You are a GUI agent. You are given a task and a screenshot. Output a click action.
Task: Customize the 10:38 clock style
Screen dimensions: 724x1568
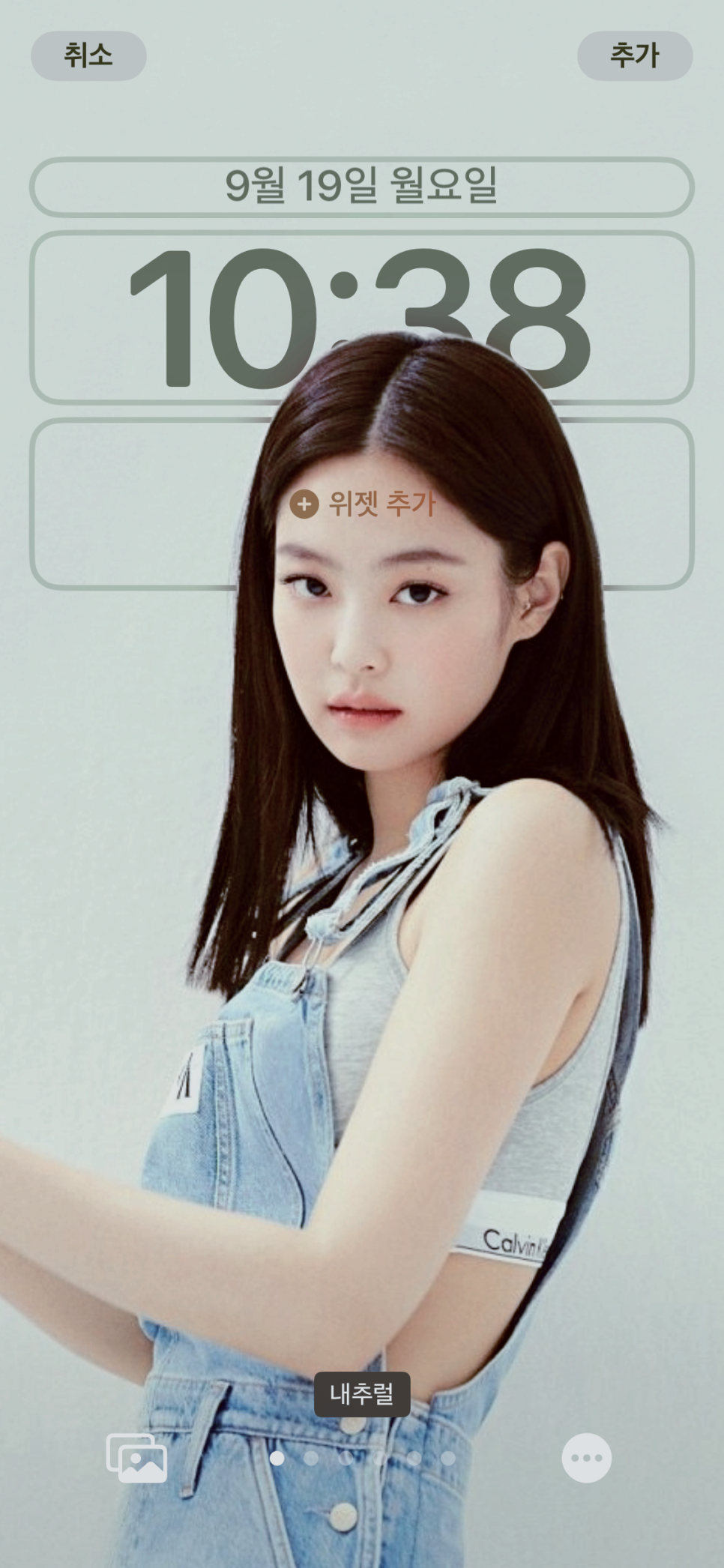pyautogui.click(x=361, y=317)
